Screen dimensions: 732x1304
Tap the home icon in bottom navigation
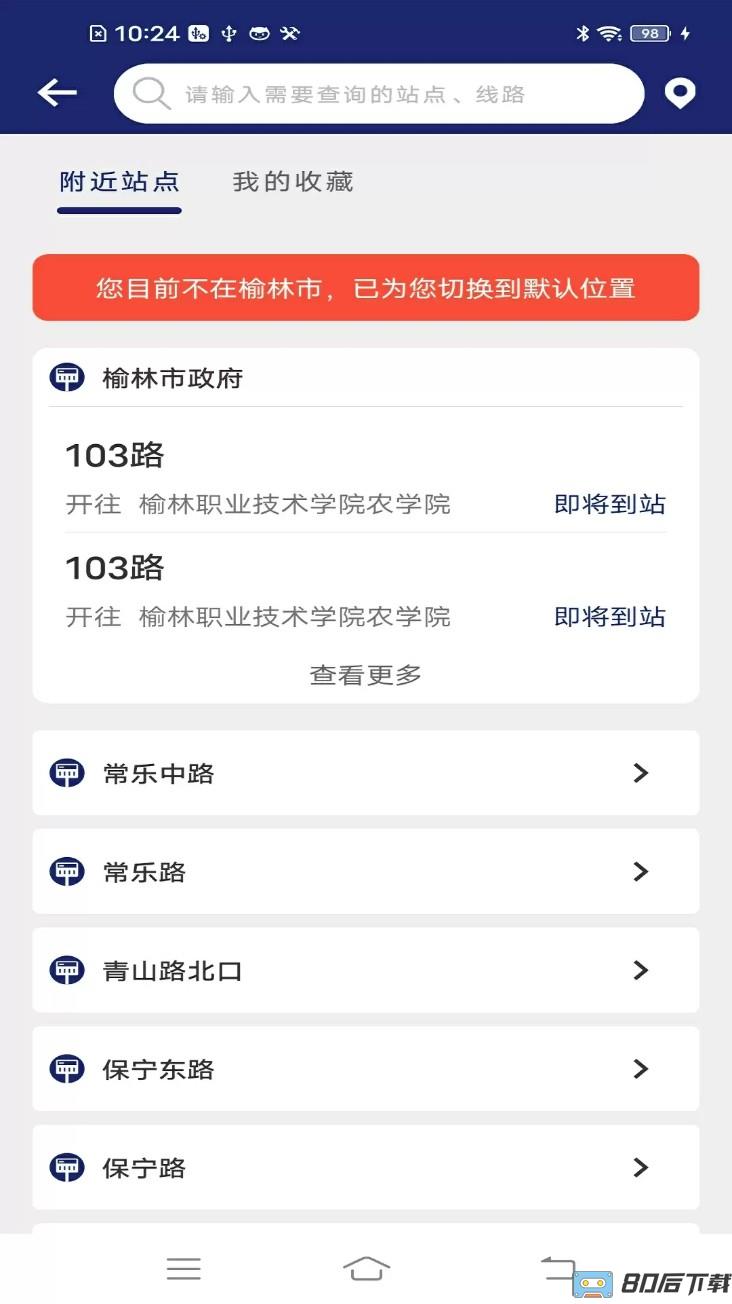[x=366, y=1269]
